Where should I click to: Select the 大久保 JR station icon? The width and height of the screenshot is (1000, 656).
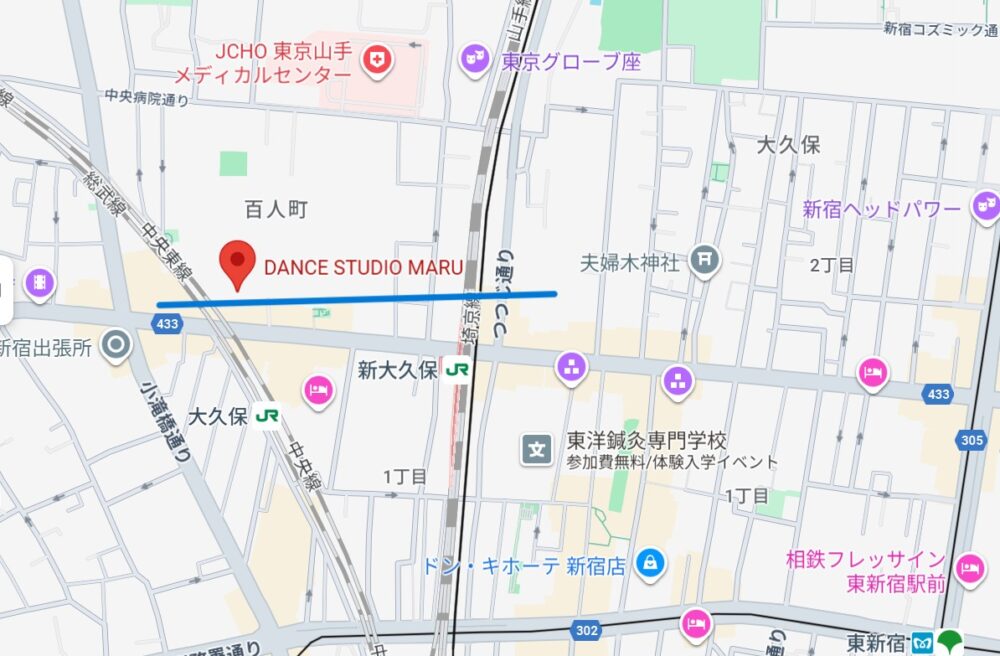pos(266,416)
